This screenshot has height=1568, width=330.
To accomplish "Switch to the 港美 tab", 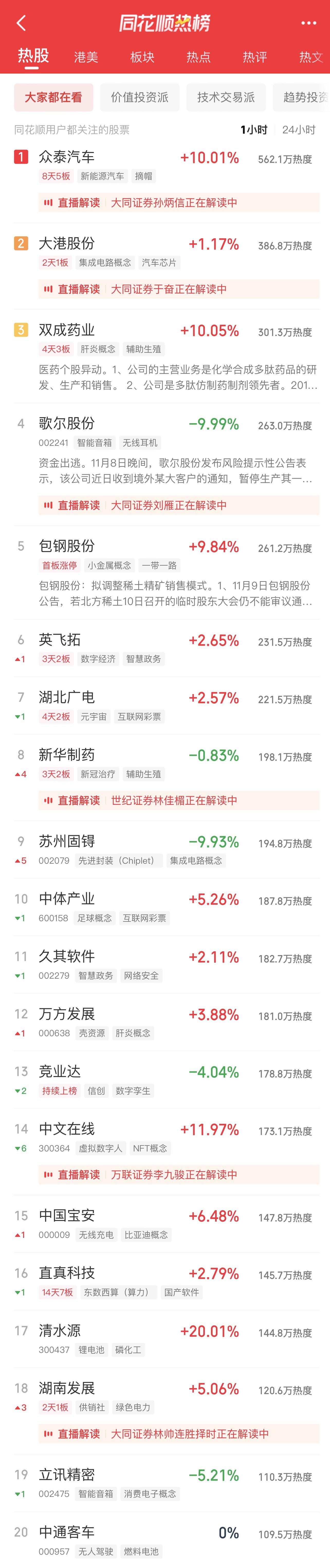I will tap(86, 57).
